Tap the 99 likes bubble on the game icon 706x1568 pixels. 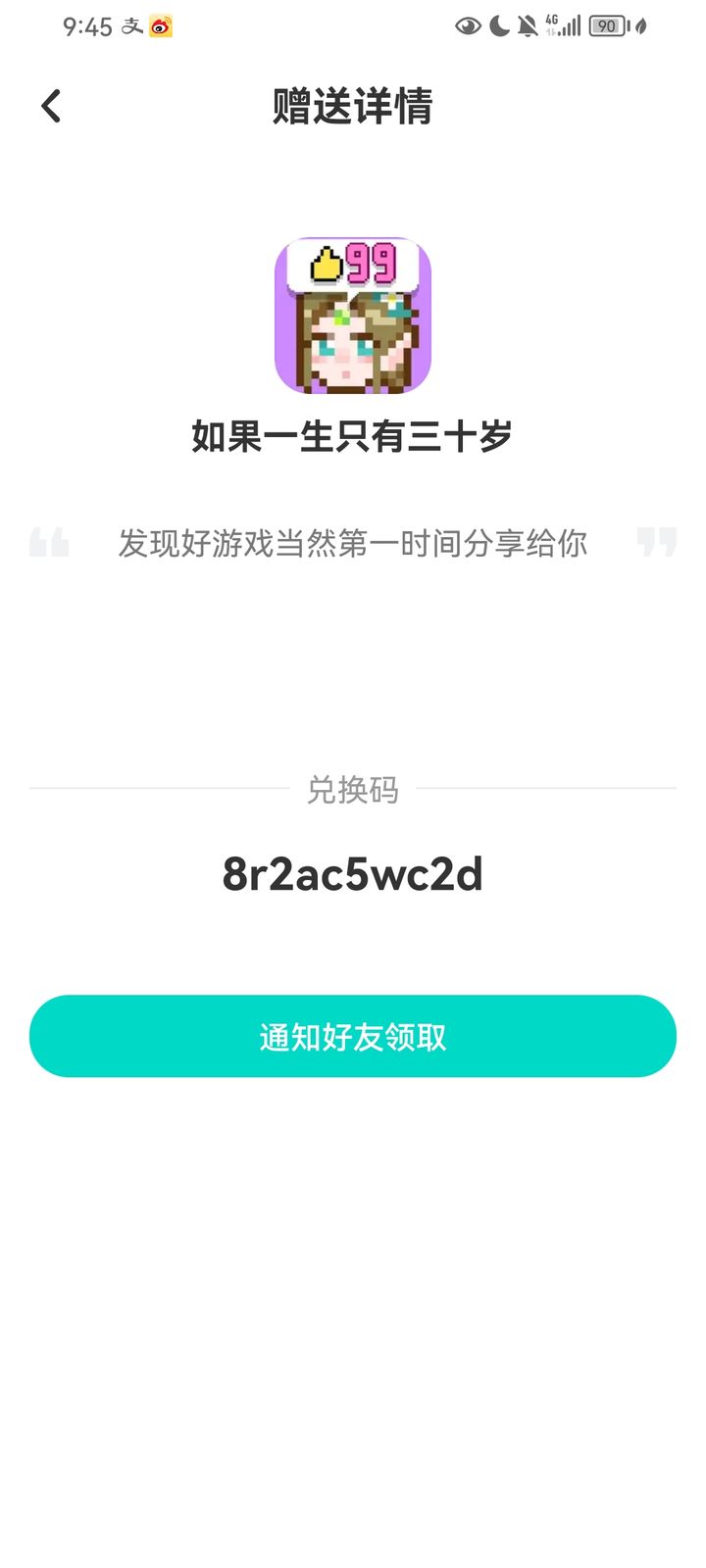click(x=348, y=264)
